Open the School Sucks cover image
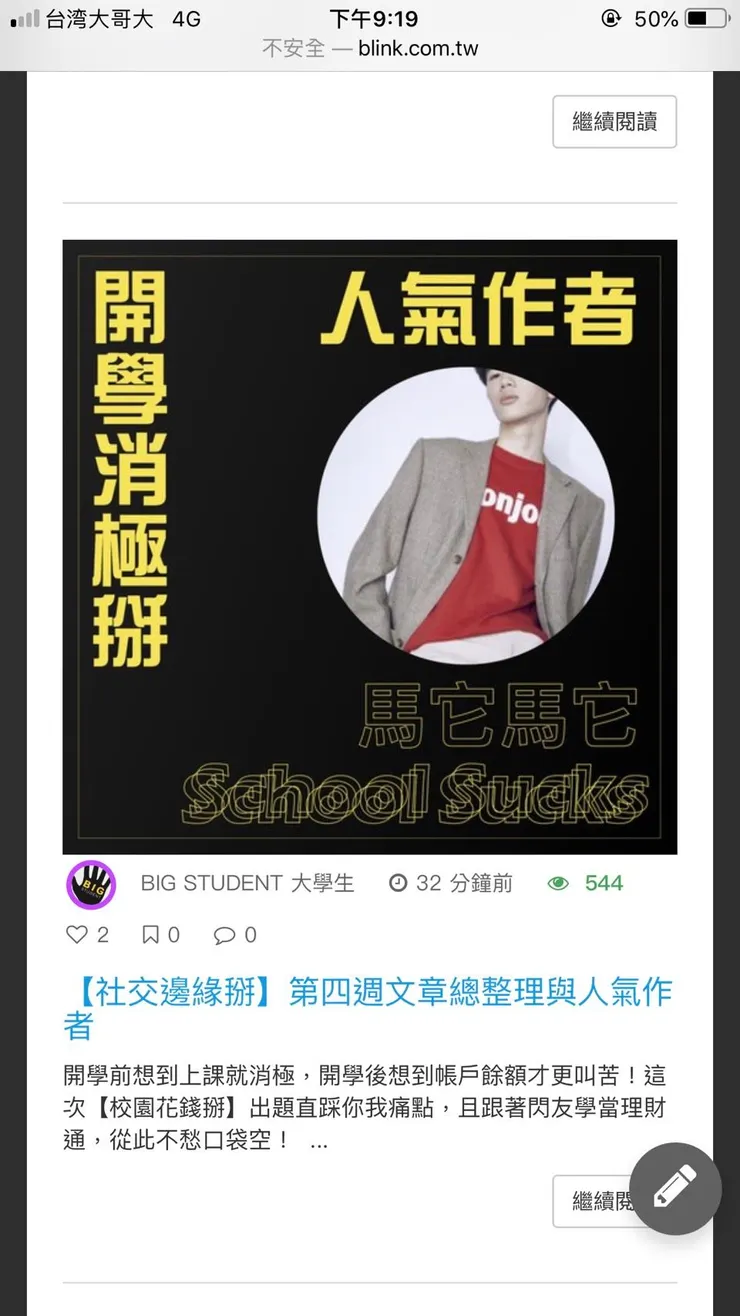 click(370, 540)
